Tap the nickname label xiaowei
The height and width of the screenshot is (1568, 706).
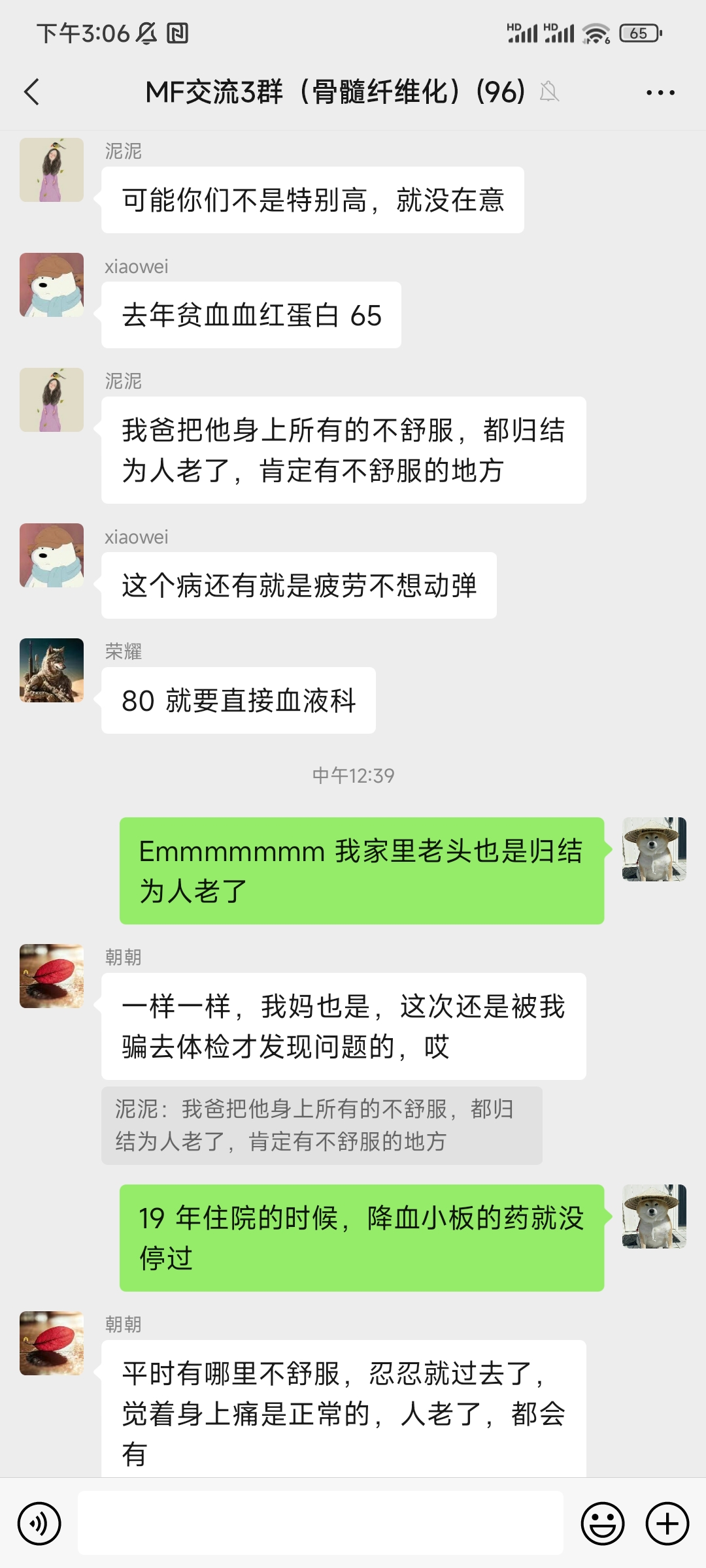click(x=136, y=267)
